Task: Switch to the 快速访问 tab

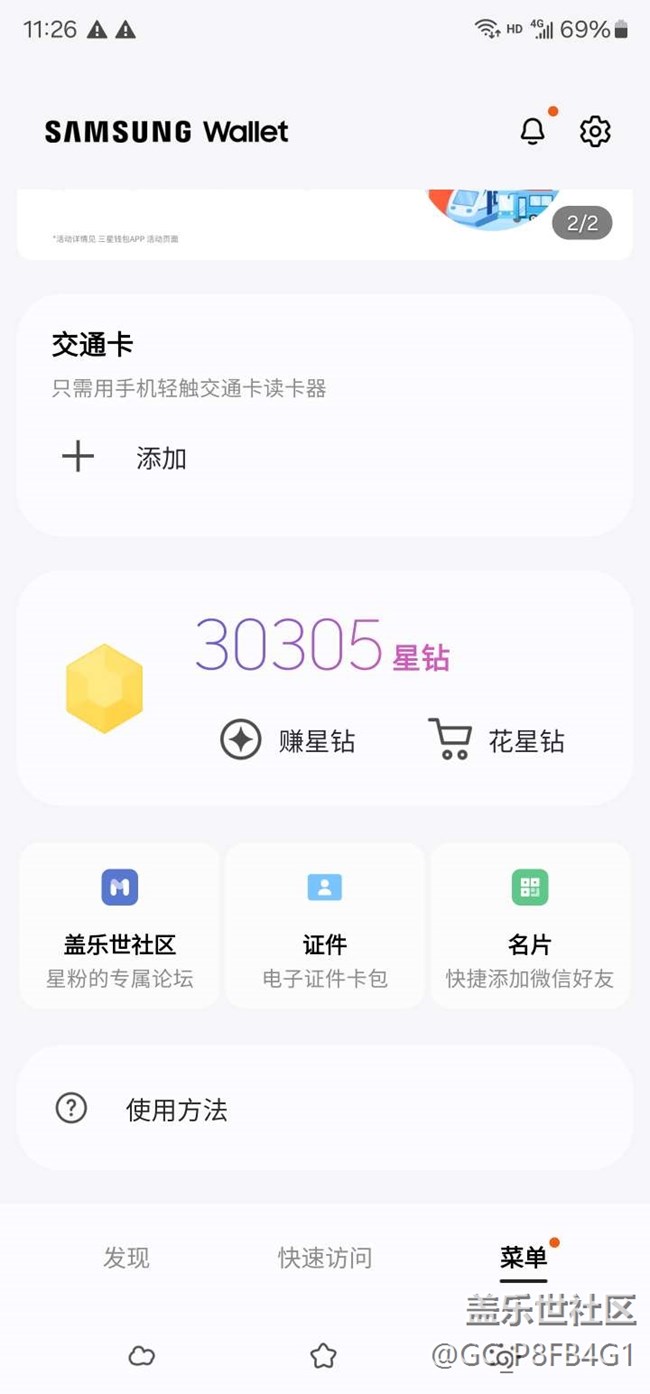Action: point(325,1257)
